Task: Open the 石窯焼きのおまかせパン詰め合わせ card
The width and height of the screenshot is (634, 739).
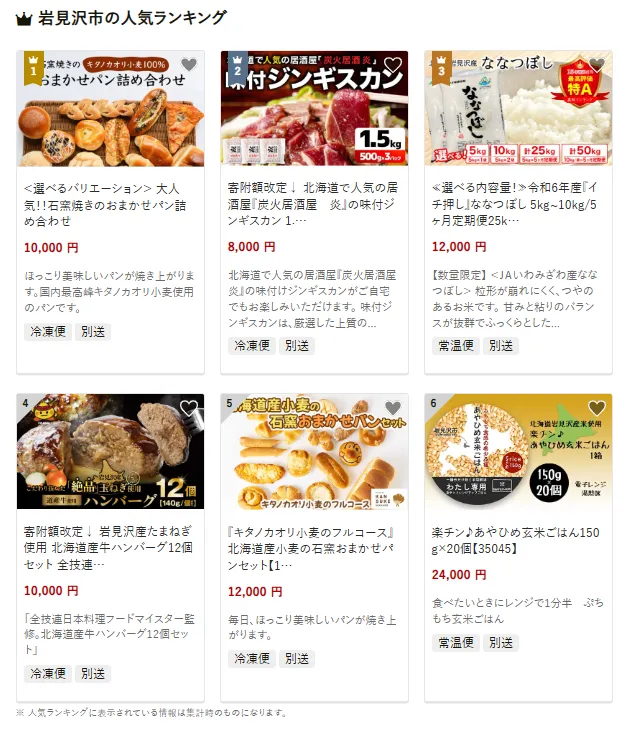Action: [110, 204]
